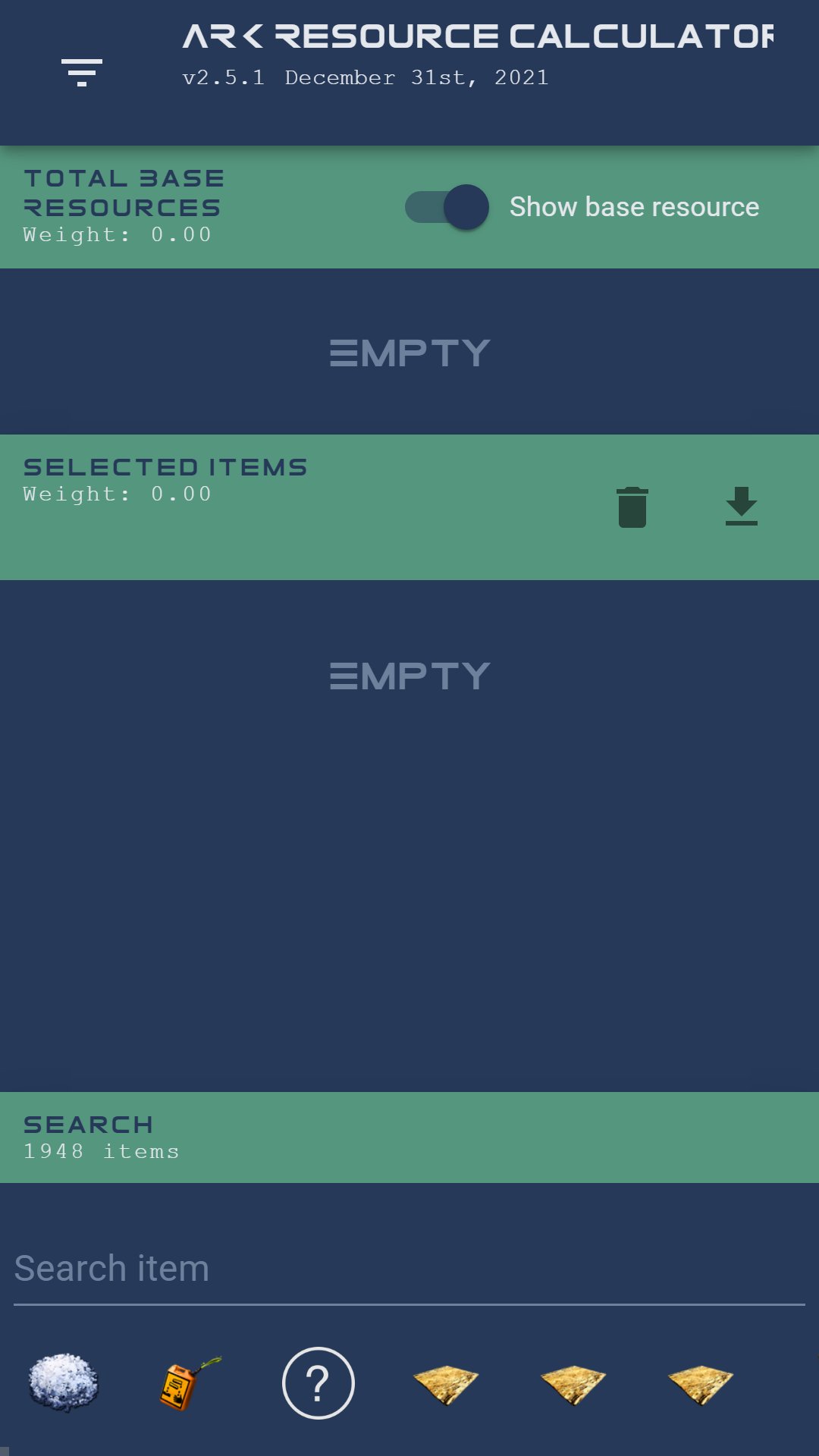Screen dimensions: 819x1456
Task: Select the question mark item
Action: 318,1383
